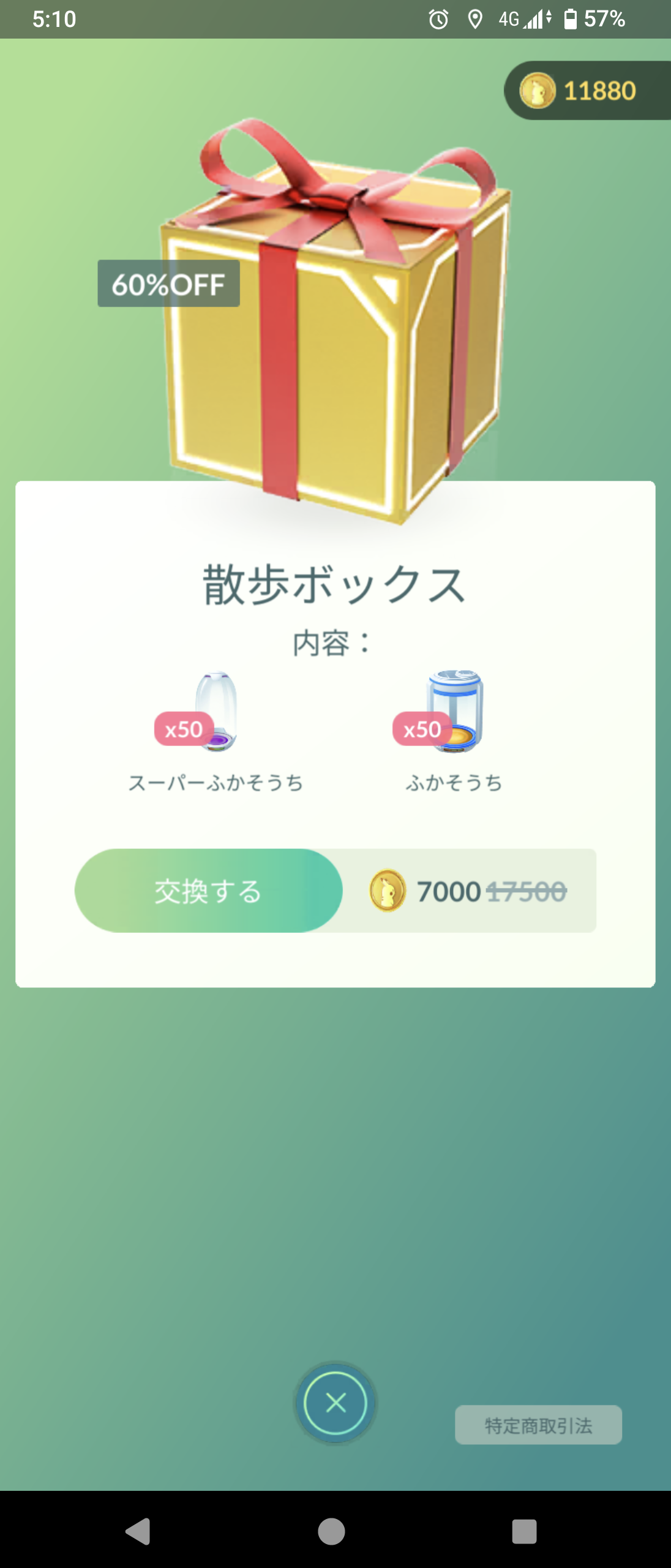
Task: Close the 散歩ボックス box details
Action: pos(335,1403)
